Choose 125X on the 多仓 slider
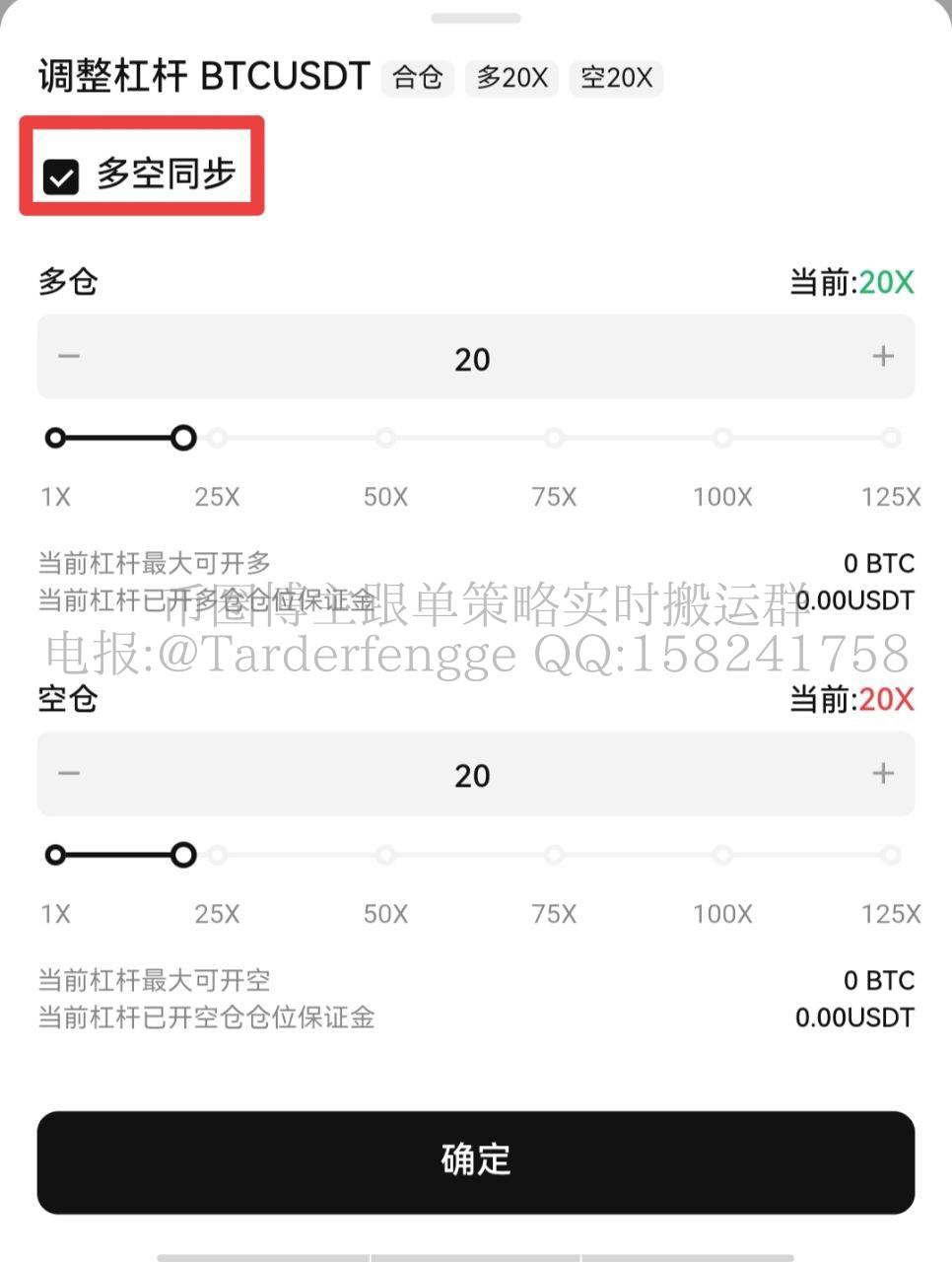The image size is (952, 1262). [891, 438]
